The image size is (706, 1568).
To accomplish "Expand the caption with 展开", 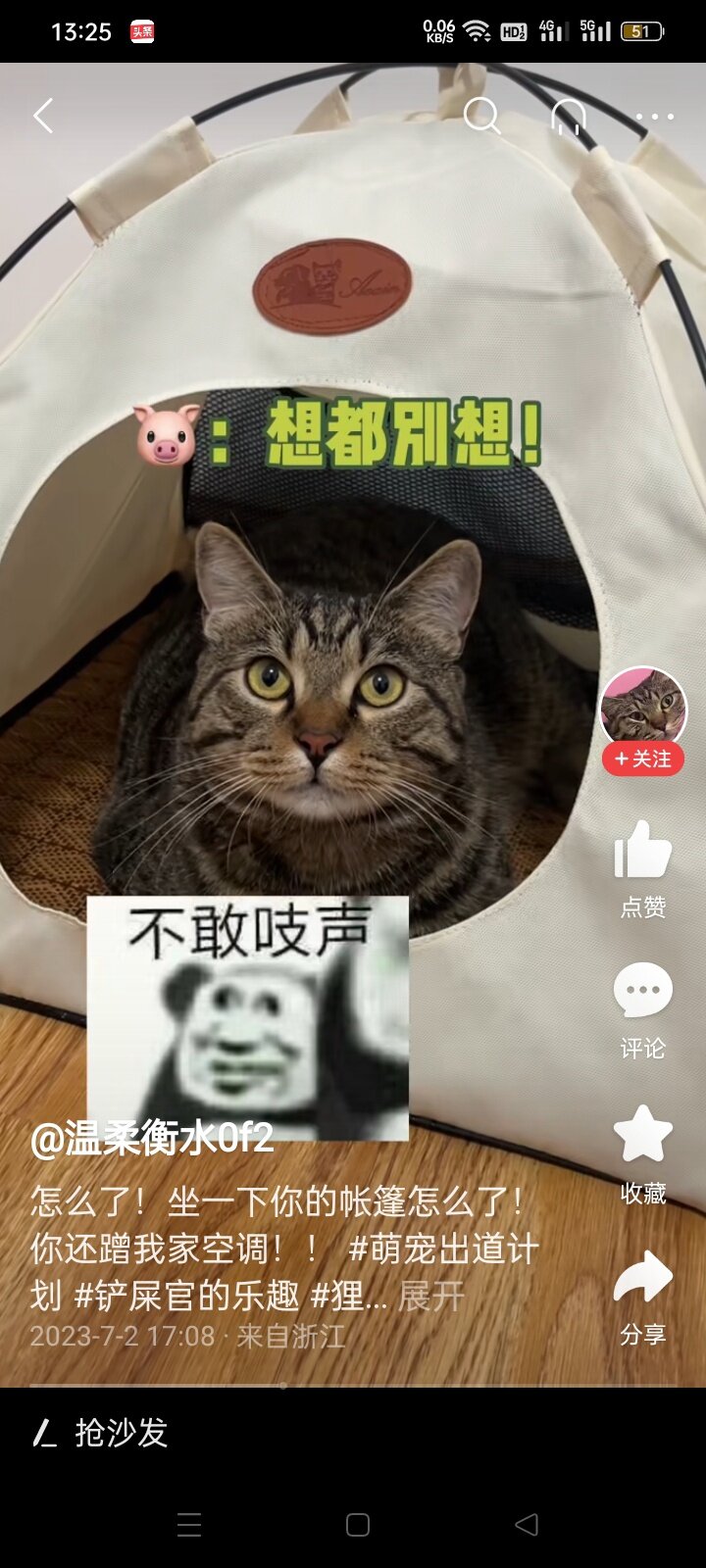I will click(x=431, y=1296).
